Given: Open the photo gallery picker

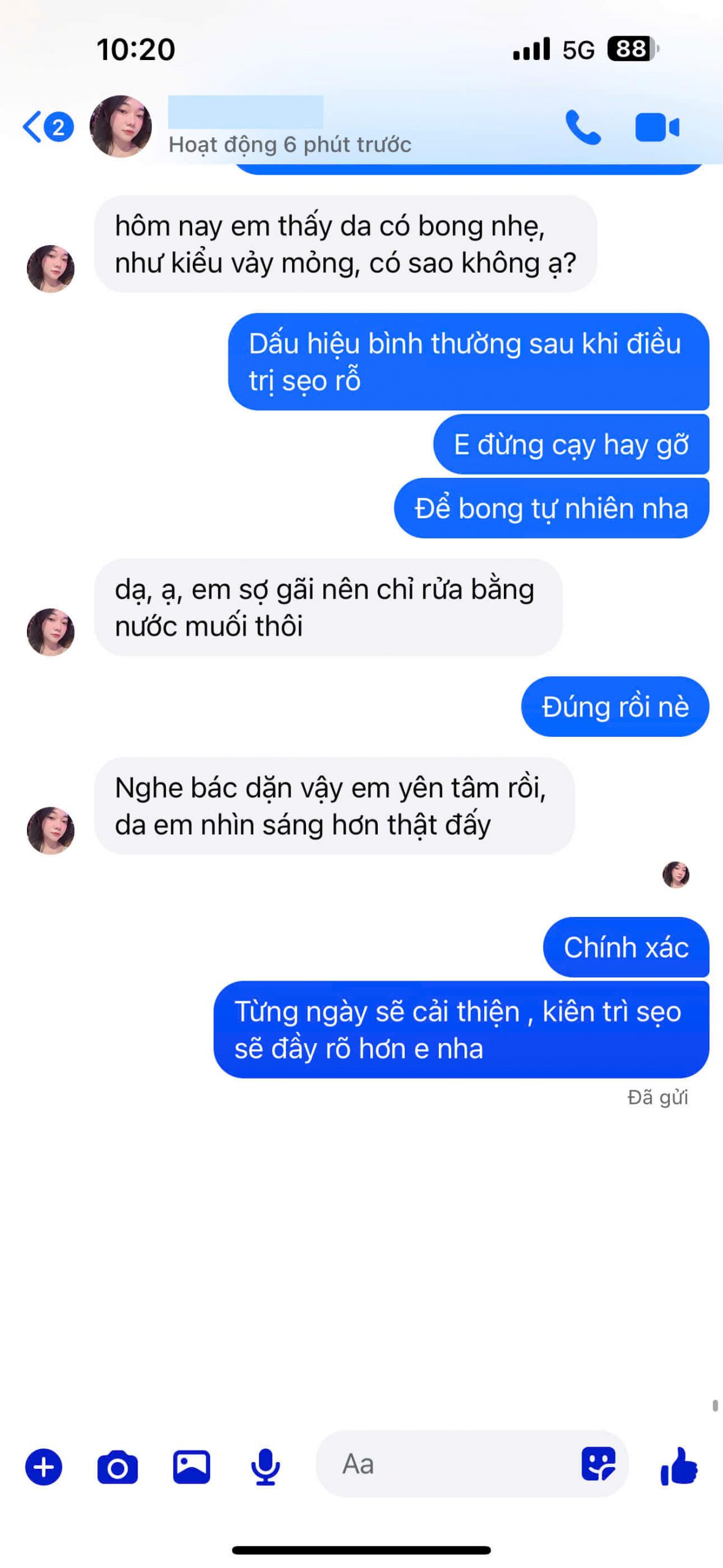Looking at the screenshot, I should tap(192, 1467).
